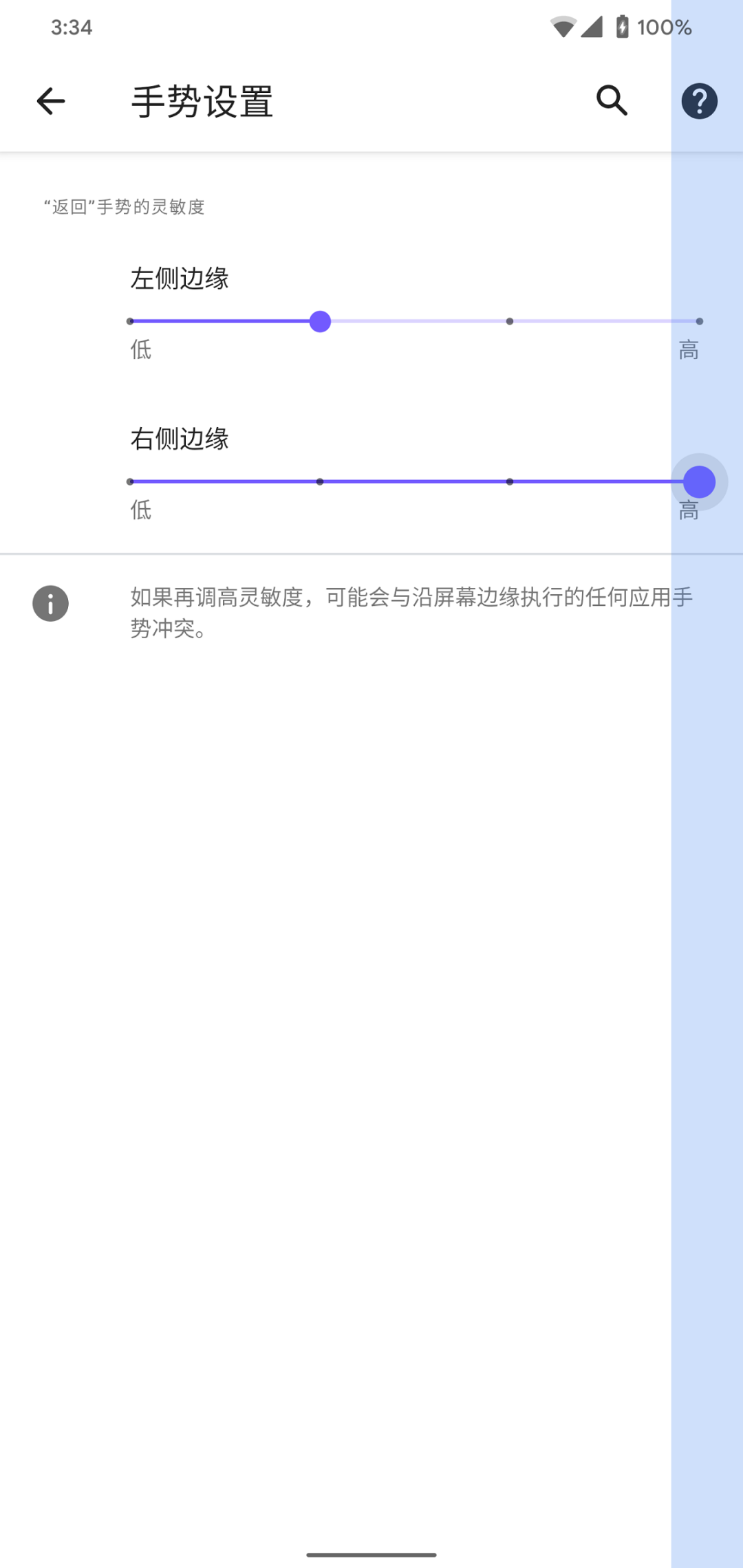Open settings search
The image size is (743, 1568).
point(612,101)
